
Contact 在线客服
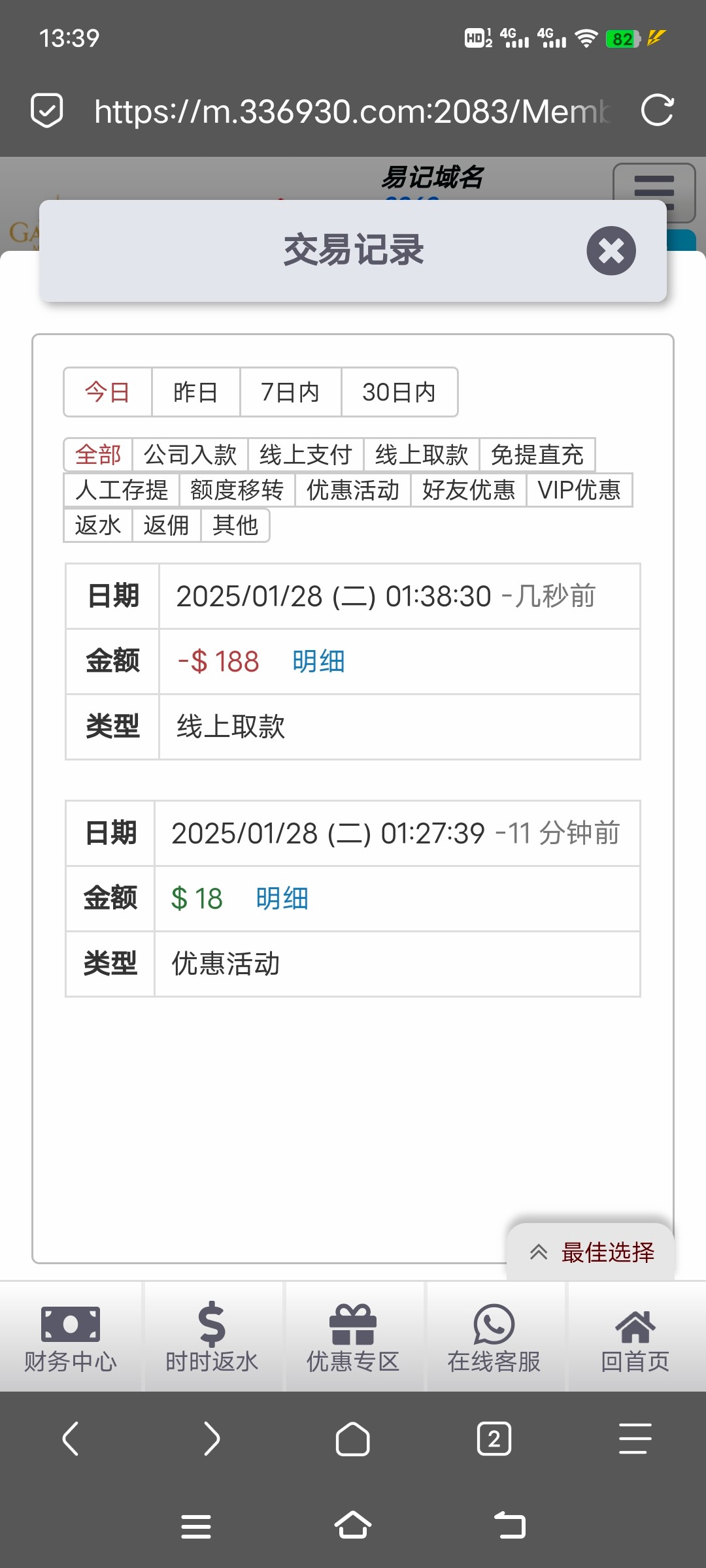[494, 1337]
